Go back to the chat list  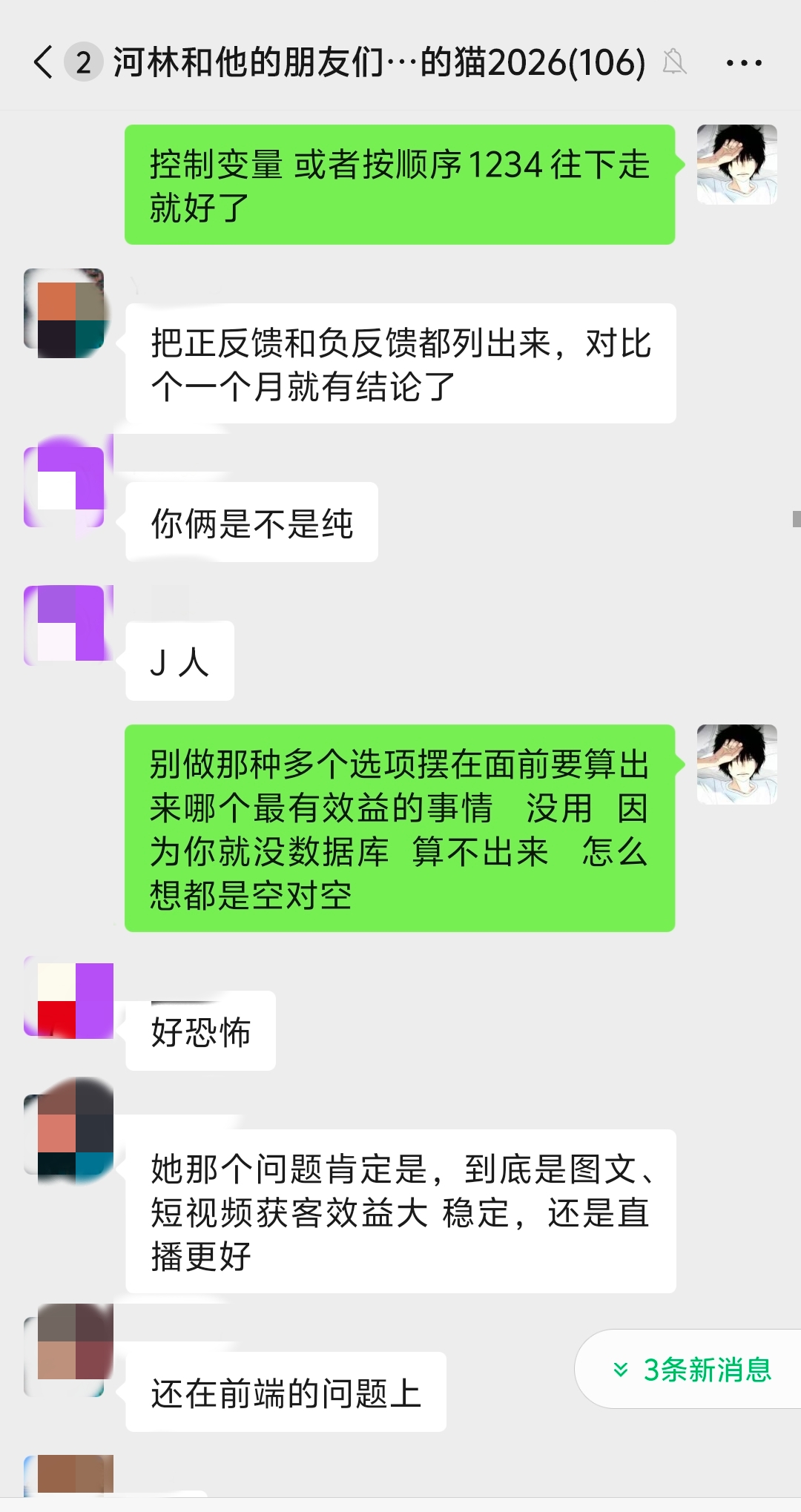tap(44, 62)
